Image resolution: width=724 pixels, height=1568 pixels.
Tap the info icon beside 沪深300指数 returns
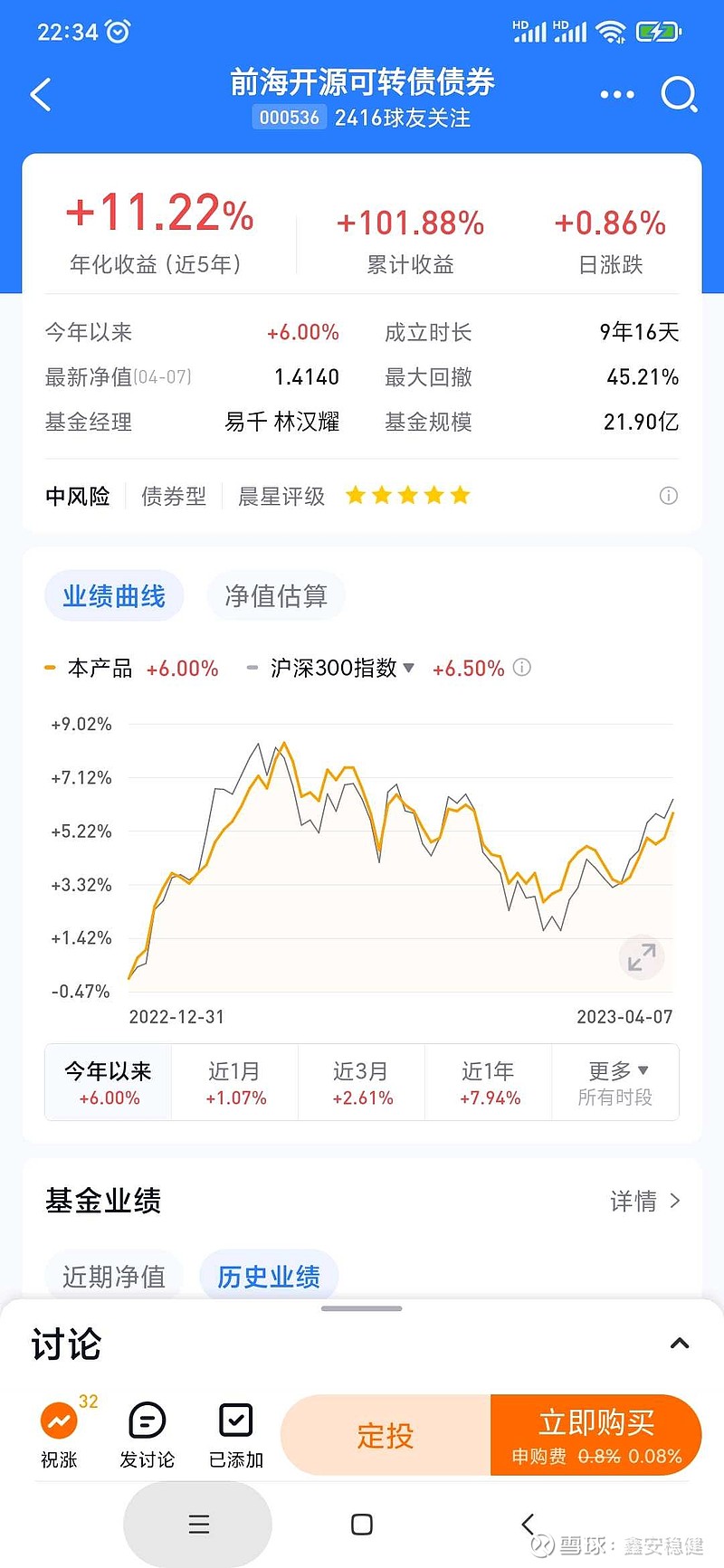(522, 668)
